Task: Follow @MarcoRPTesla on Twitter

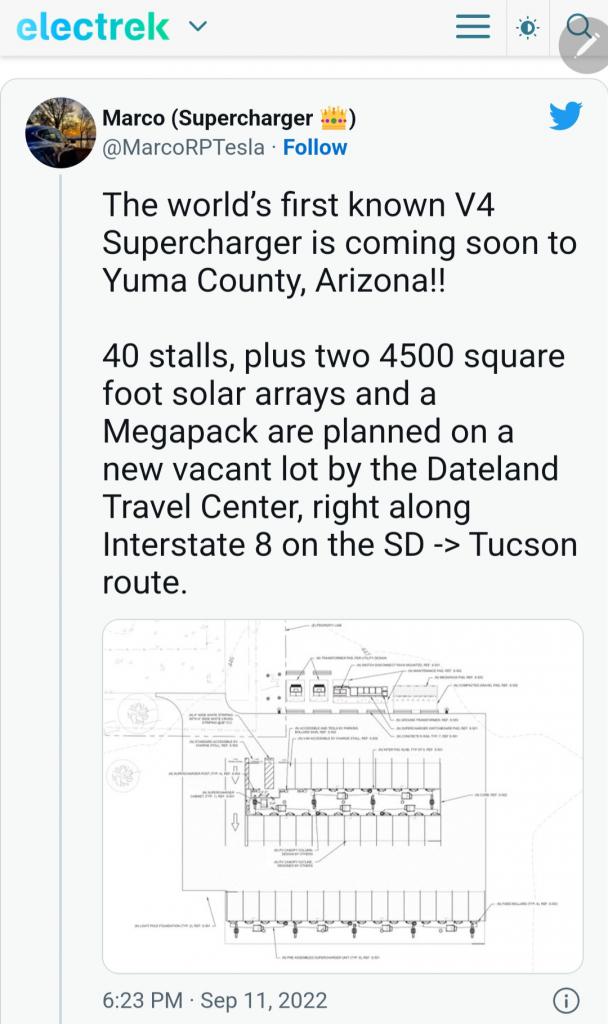Action: [315, 147]
